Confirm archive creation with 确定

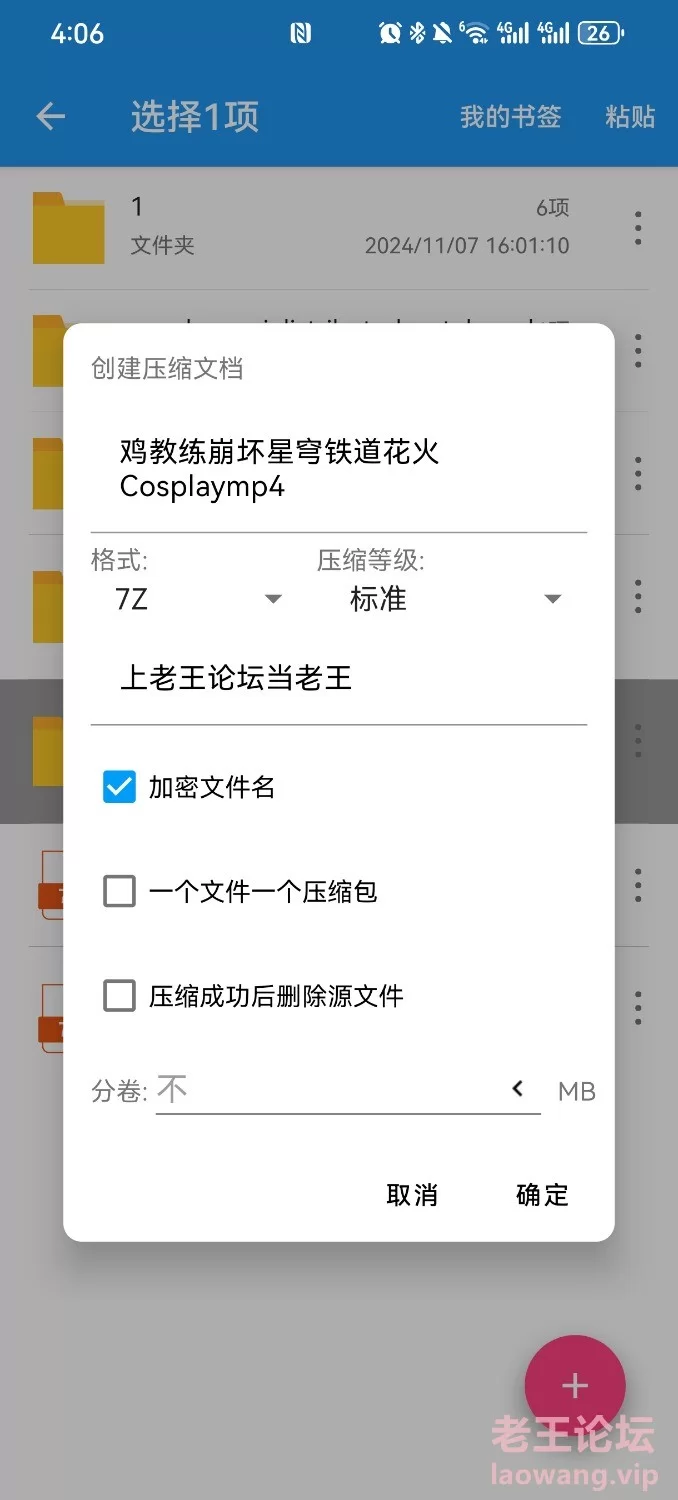pos(542,1195)
